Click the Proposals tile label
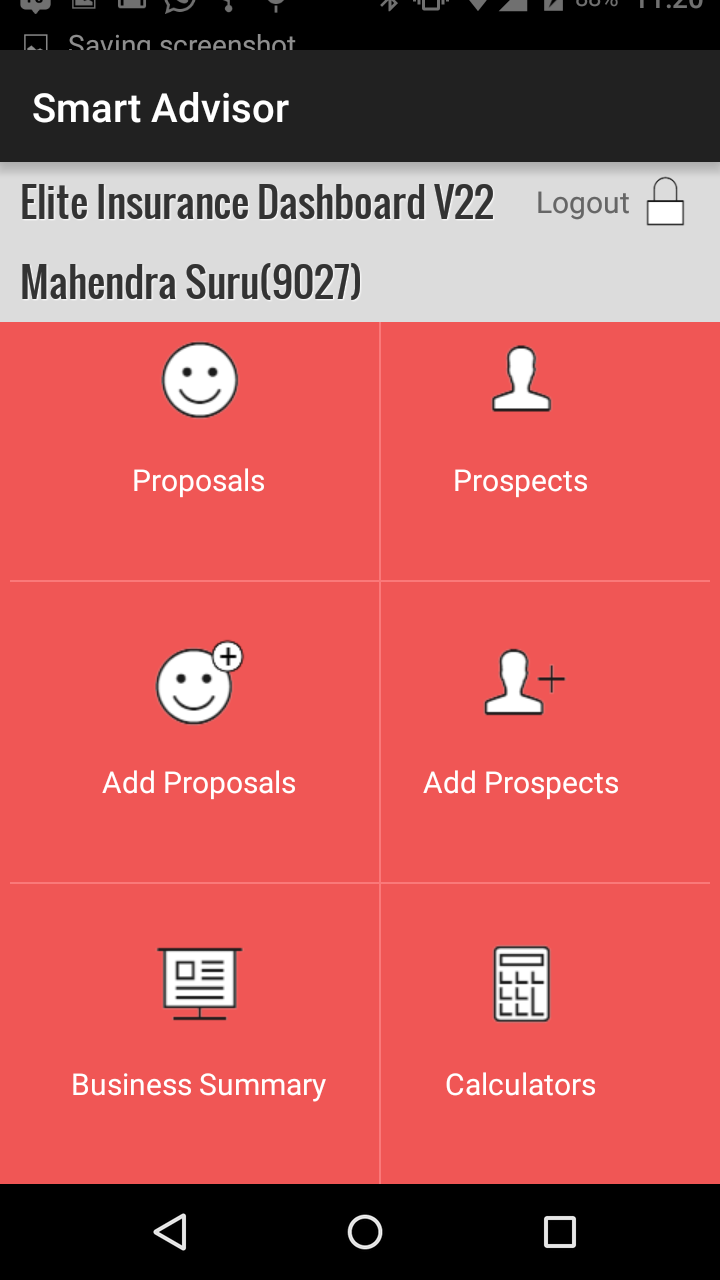The image size is (720, 1280). click(x=199, y=480)
